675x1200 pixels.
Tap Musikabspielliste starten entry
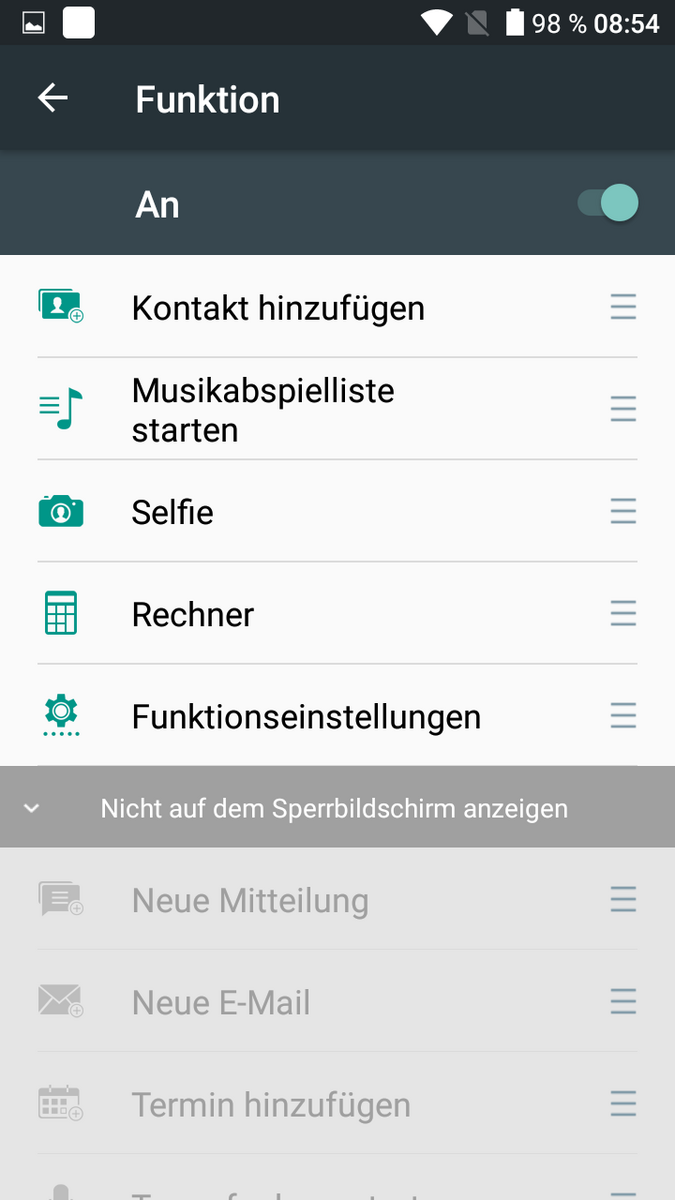[x=263, y=409]
